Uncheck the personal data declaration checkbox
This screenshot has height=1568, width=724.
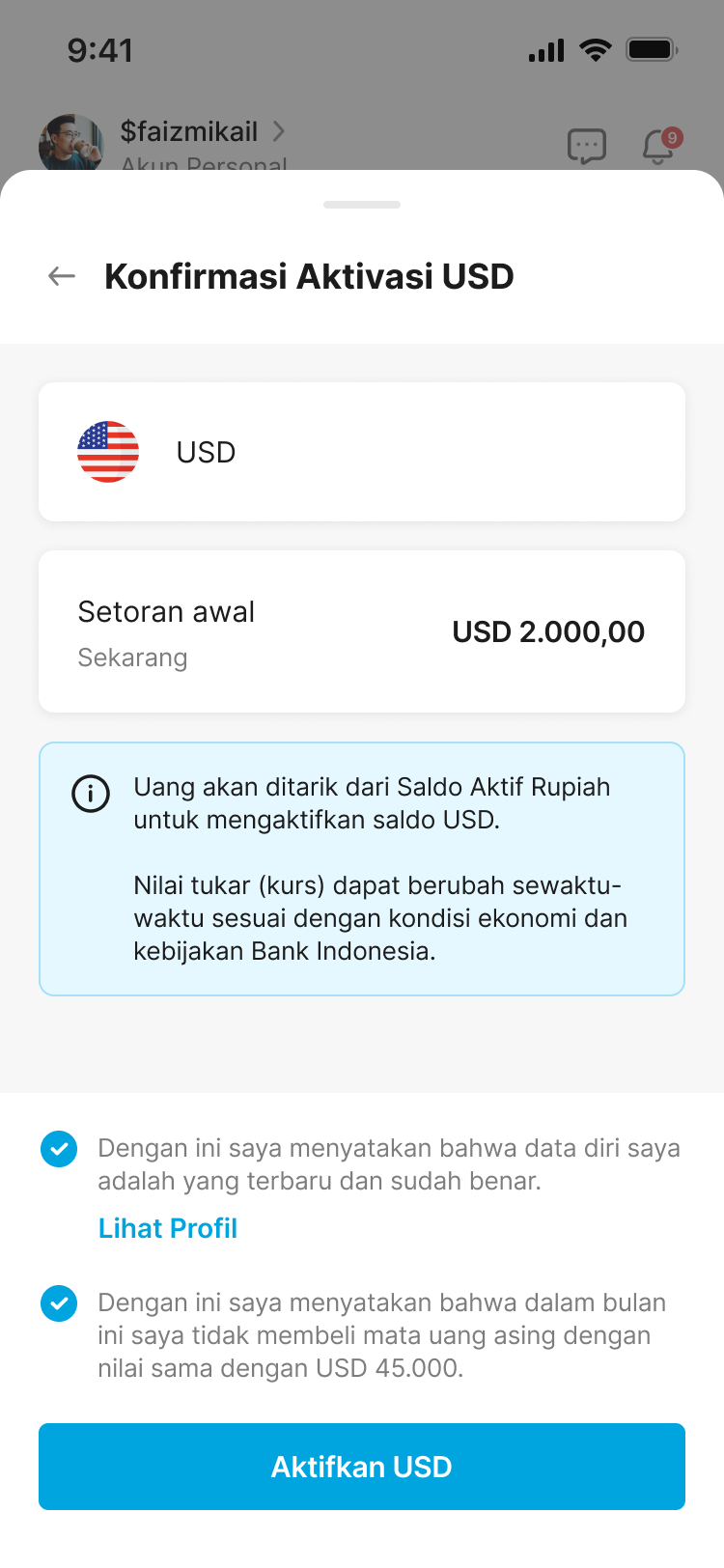pyautogui.click(x=59, y=1149)
